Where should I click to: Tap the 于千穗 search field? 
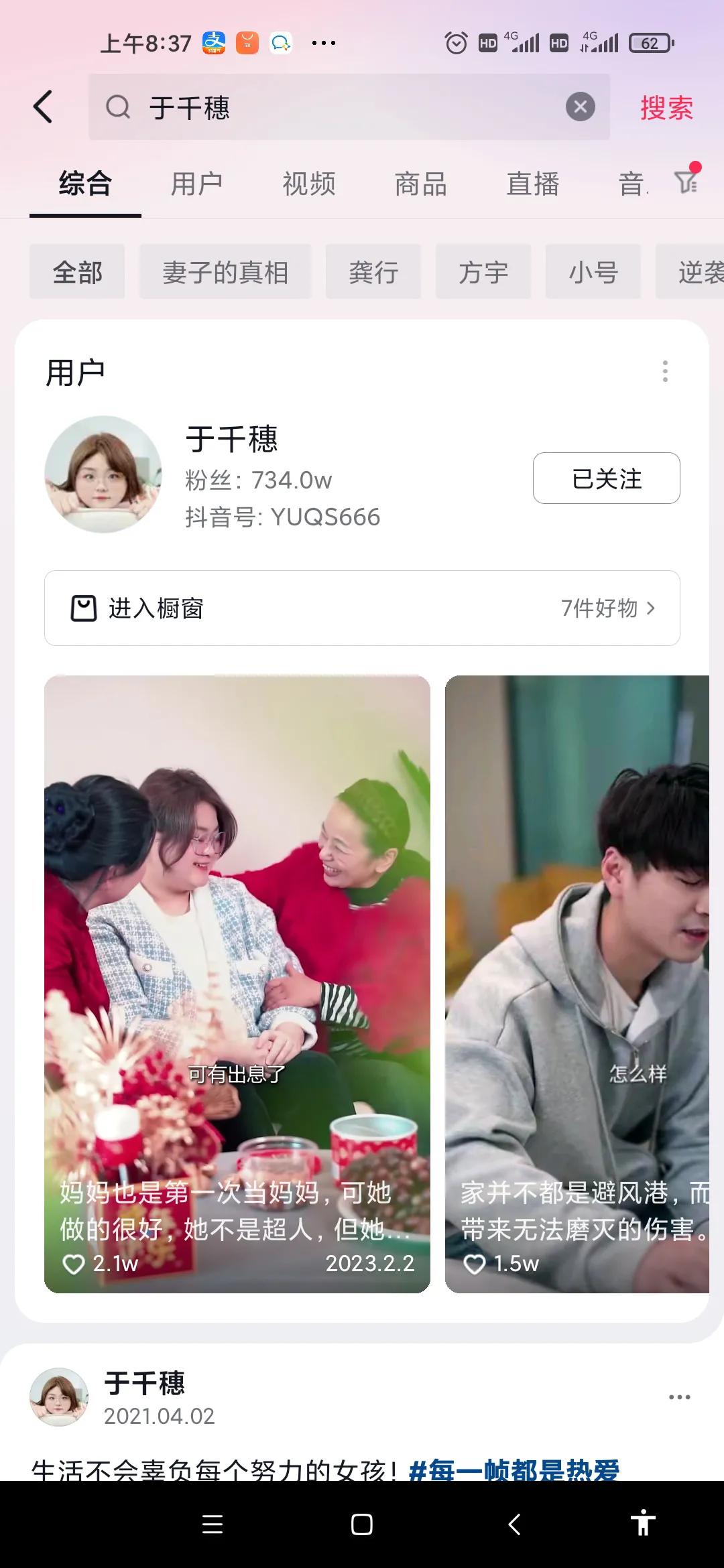335,107
